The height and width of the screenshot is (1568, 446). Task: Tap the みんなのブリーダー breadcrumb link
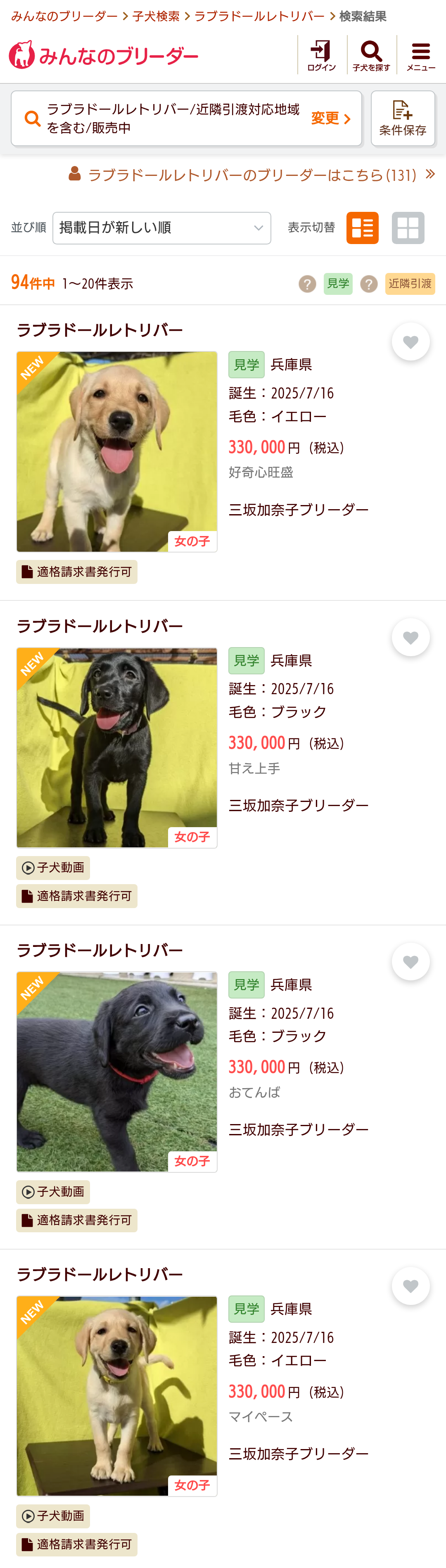coord(64,17)
